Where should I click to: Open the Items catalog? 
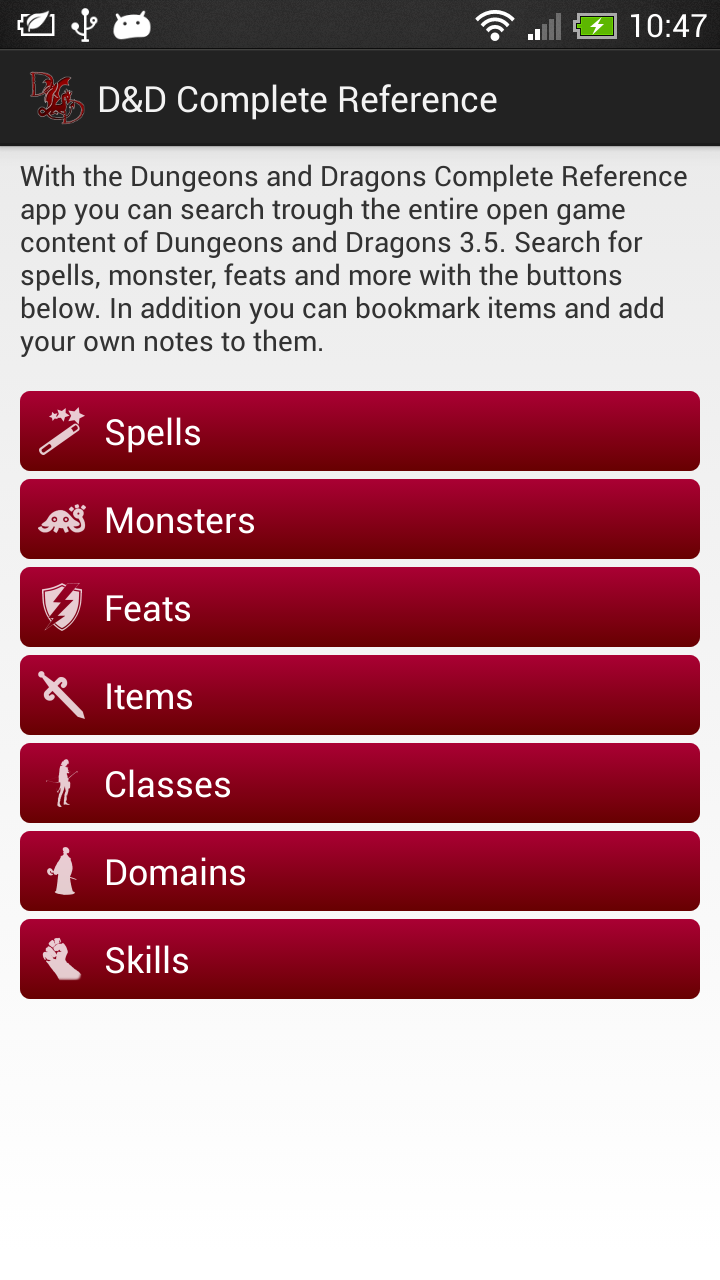(x=360, y=694)
